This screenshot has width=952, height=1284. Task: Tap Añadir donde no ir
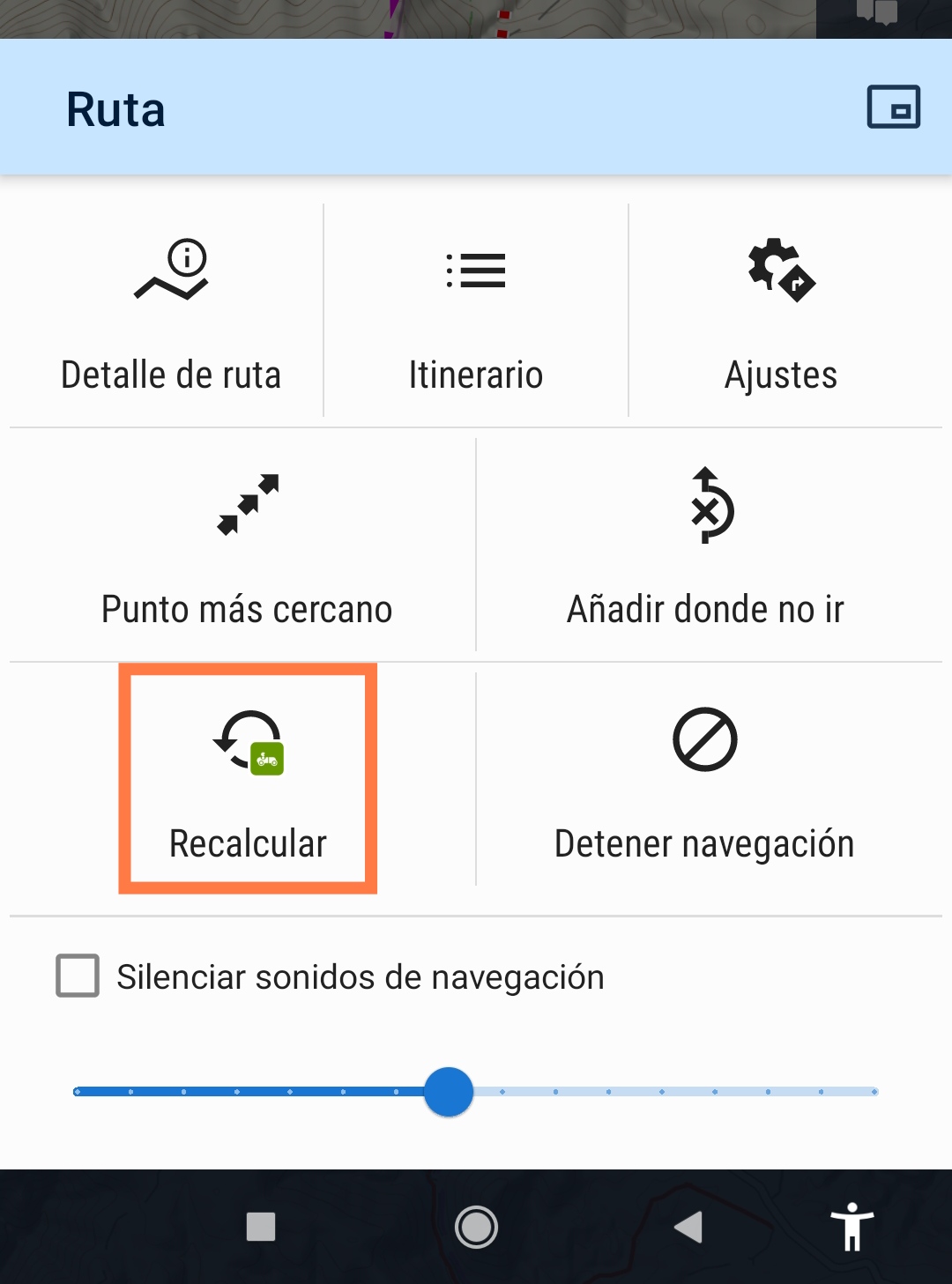pos(705,546)
